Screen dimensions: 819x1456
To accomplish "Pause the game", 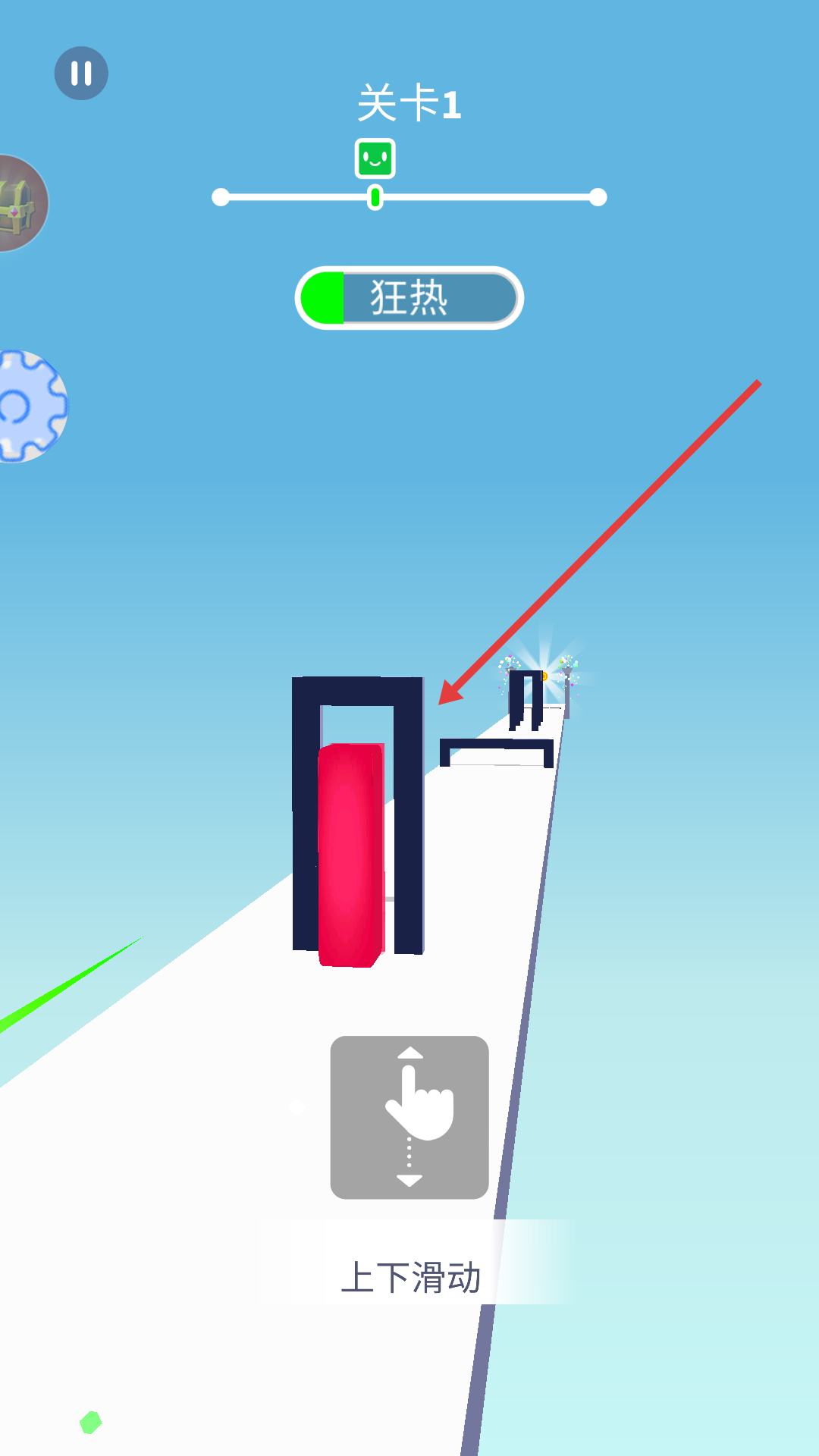I will click(81, 74).
